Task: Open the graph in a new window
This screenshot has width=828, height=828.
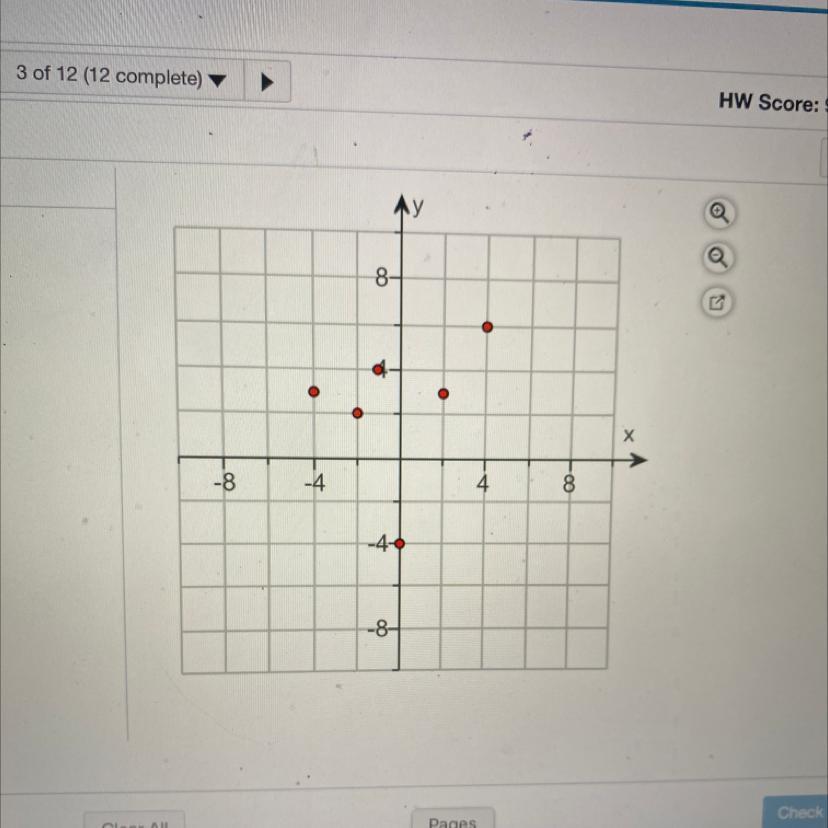Action: (718, 301)
